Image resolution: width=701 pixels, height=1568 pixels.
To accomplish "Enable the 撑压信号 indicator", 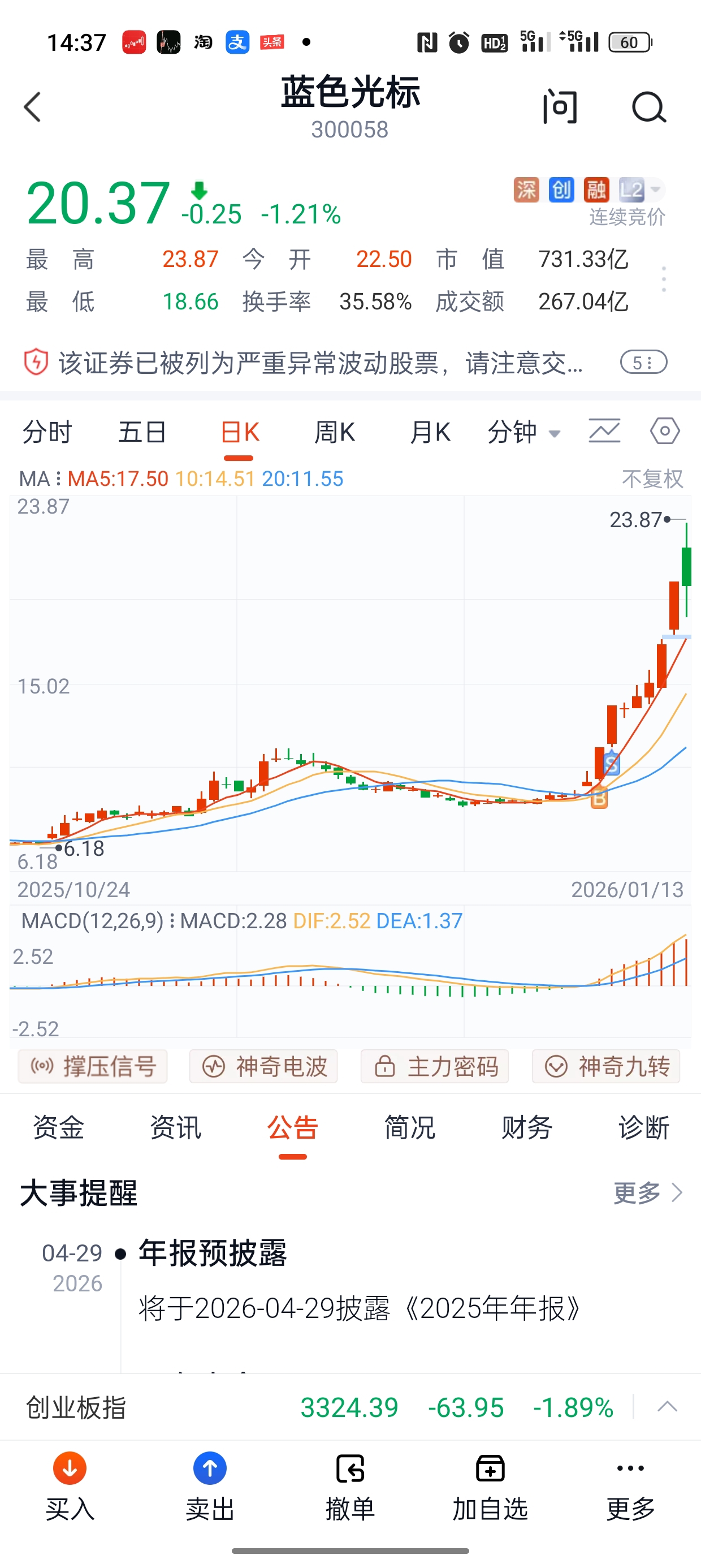I will (x=93, y=1066).
